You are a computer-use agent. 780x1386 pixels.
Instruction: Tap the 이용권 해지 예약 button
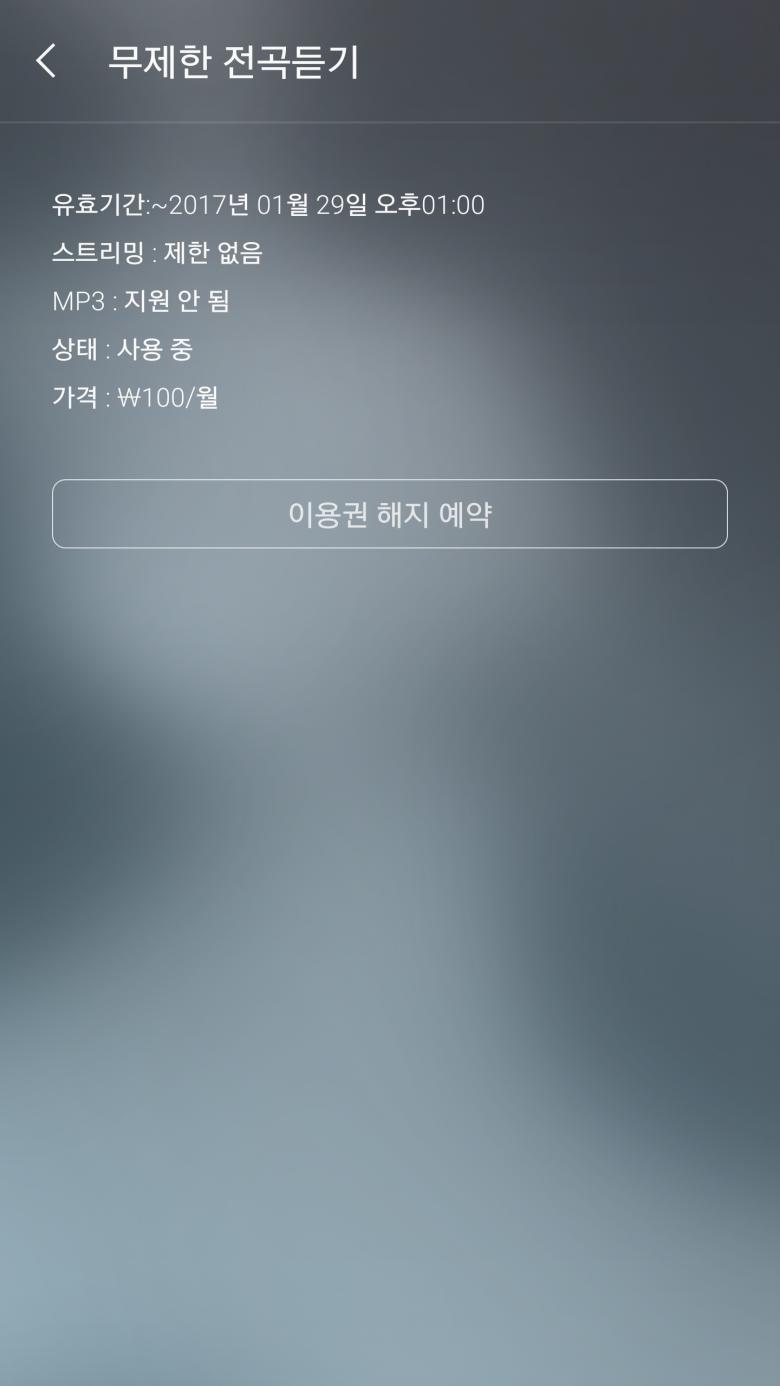pos(389,514)
